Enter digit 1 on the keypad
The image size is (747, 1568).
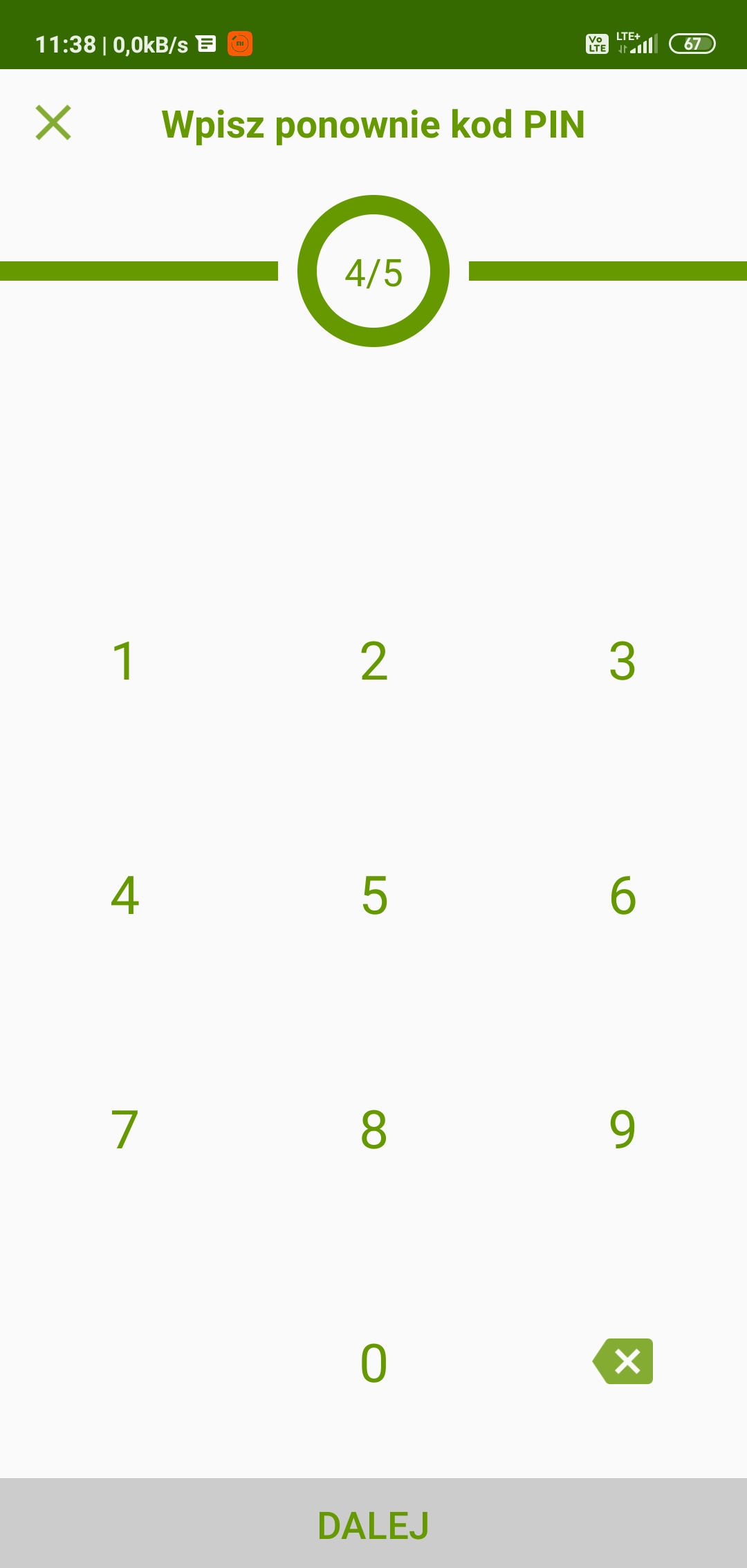(124, 661)
